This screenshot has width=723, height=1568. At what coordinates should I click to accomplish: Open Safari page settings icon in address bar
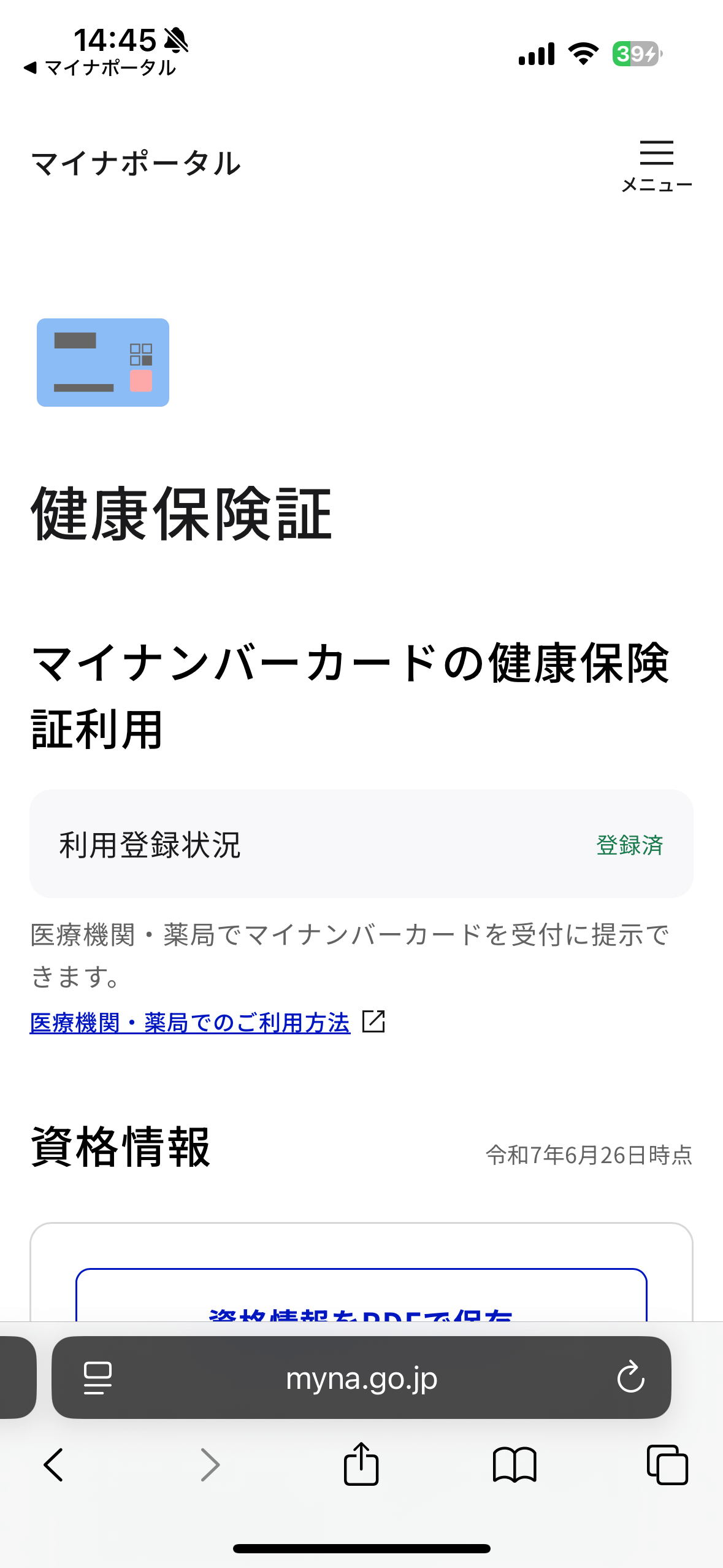(98, 1378)
